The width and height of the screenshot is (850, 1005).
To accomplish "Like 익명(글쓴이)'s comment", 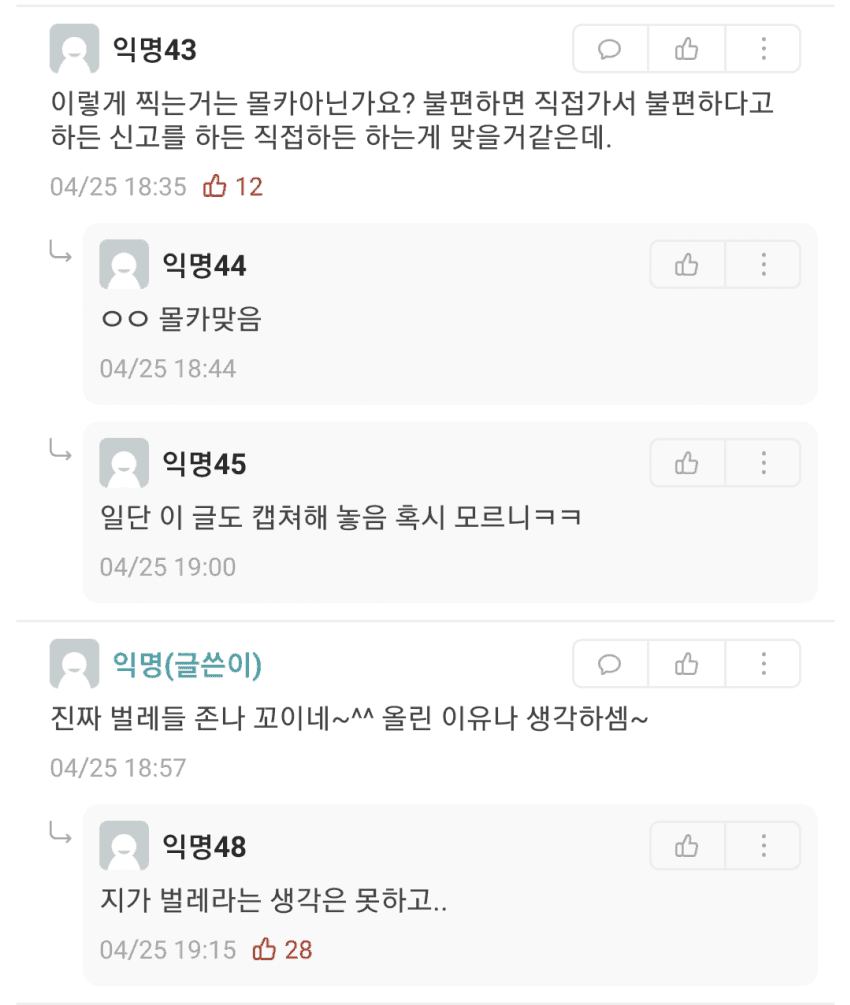I will pyautogui.click(x=687, y=664).
